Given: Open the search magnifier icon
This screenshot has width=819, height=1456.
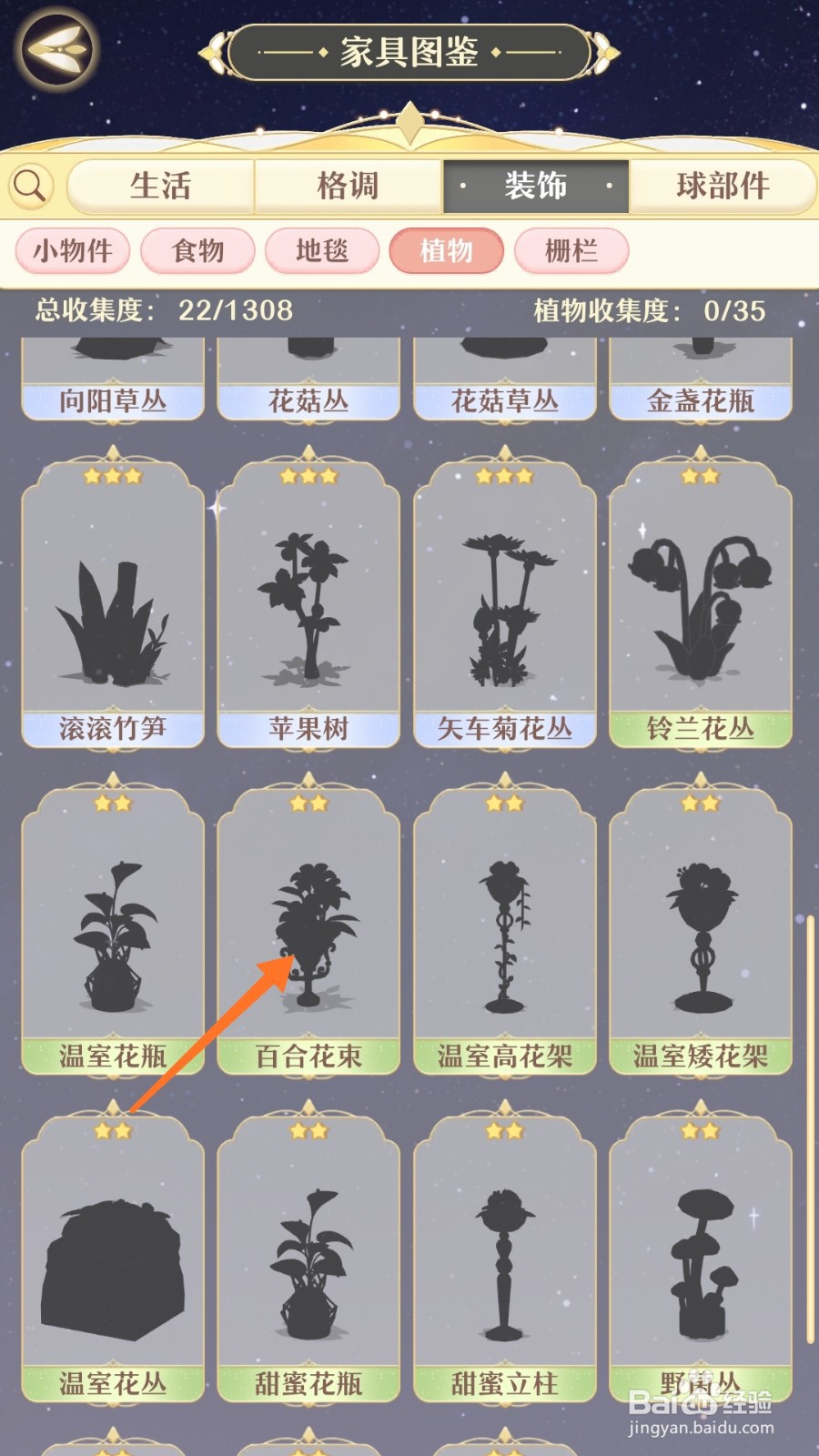Looking at the screenshot, I should click(30, 185).
